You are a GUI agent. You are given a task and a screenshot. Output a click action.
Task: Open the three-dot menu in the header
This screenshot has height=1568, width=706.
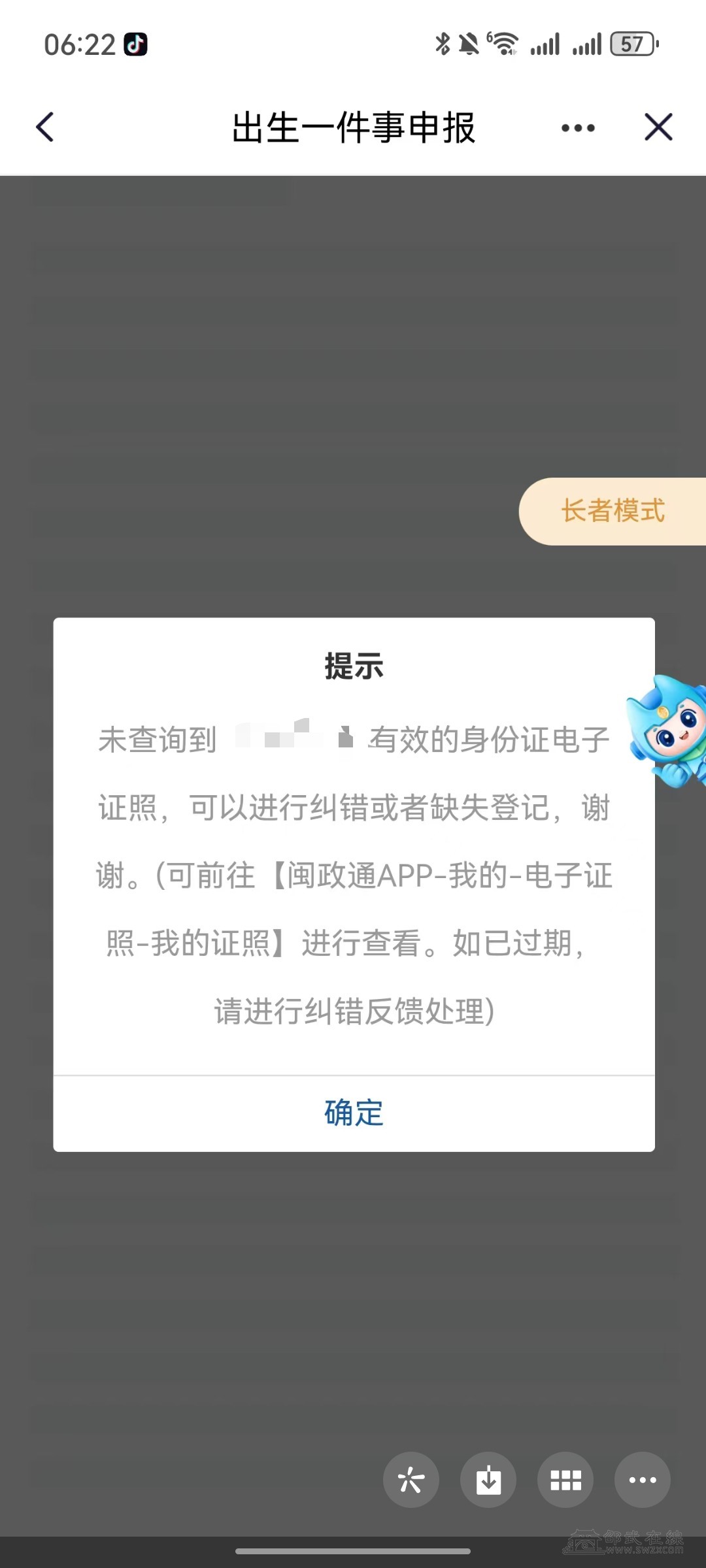[x=578, y=128]
